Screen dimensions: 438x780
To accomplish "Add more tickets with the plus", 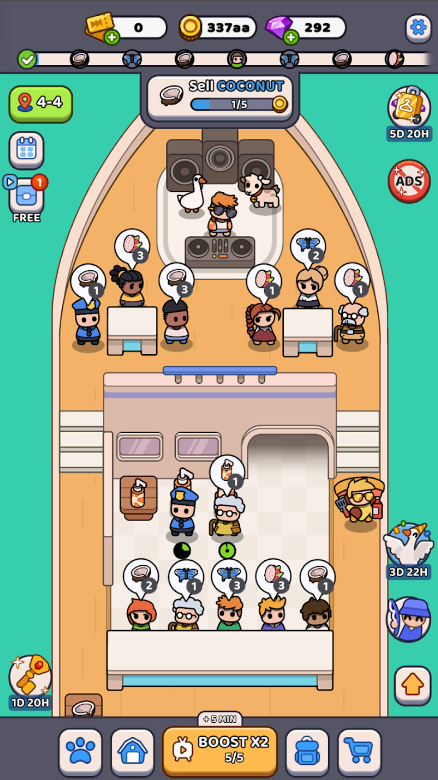I will tap(111, 37).
